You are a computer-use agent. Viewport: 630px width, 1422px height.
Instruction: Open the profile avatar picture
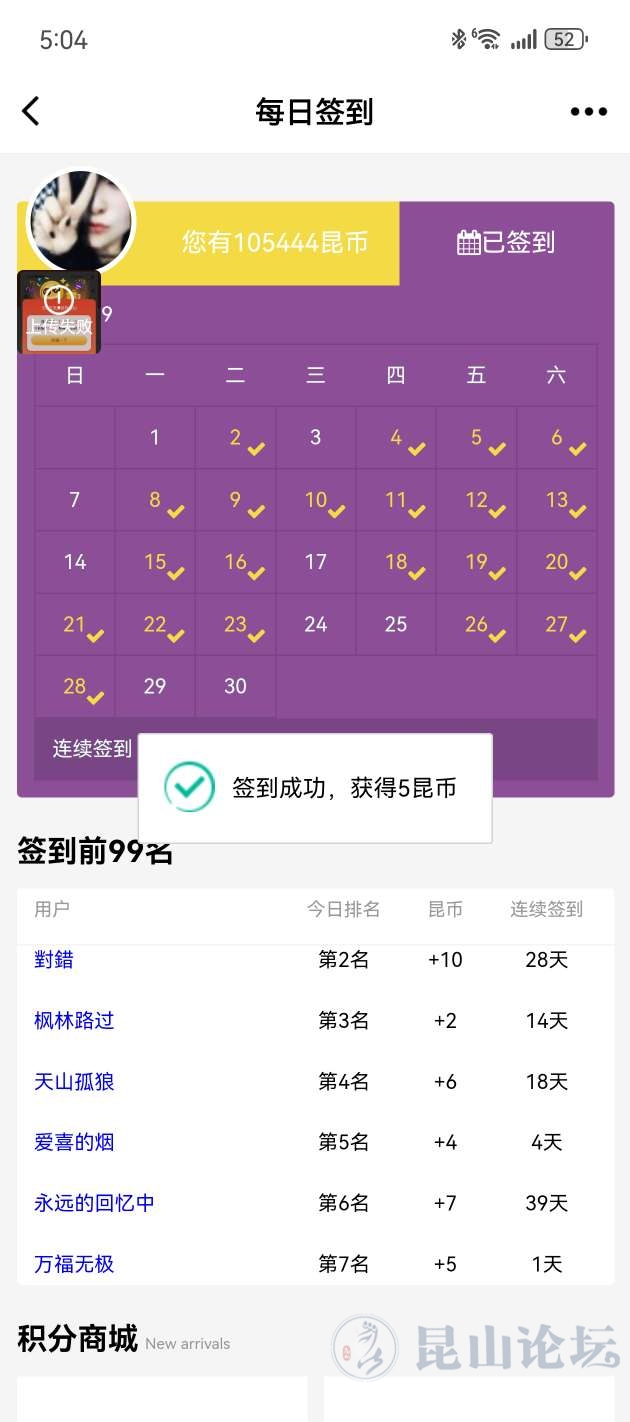pos(80,220)
